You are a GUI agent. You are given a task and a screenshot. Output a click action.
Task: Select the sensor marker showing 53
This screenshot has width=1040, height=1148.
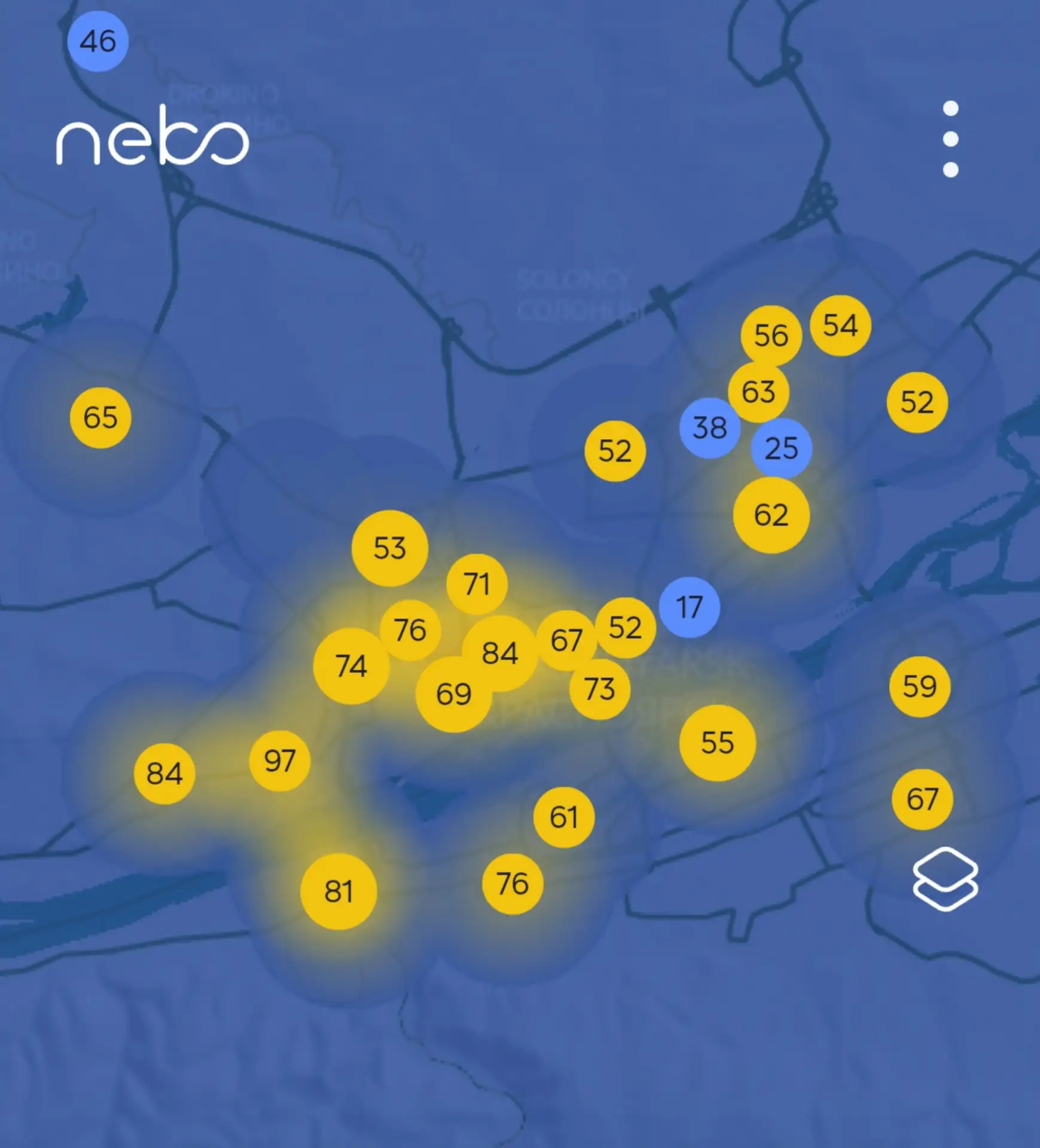click(x=390, y=548)
